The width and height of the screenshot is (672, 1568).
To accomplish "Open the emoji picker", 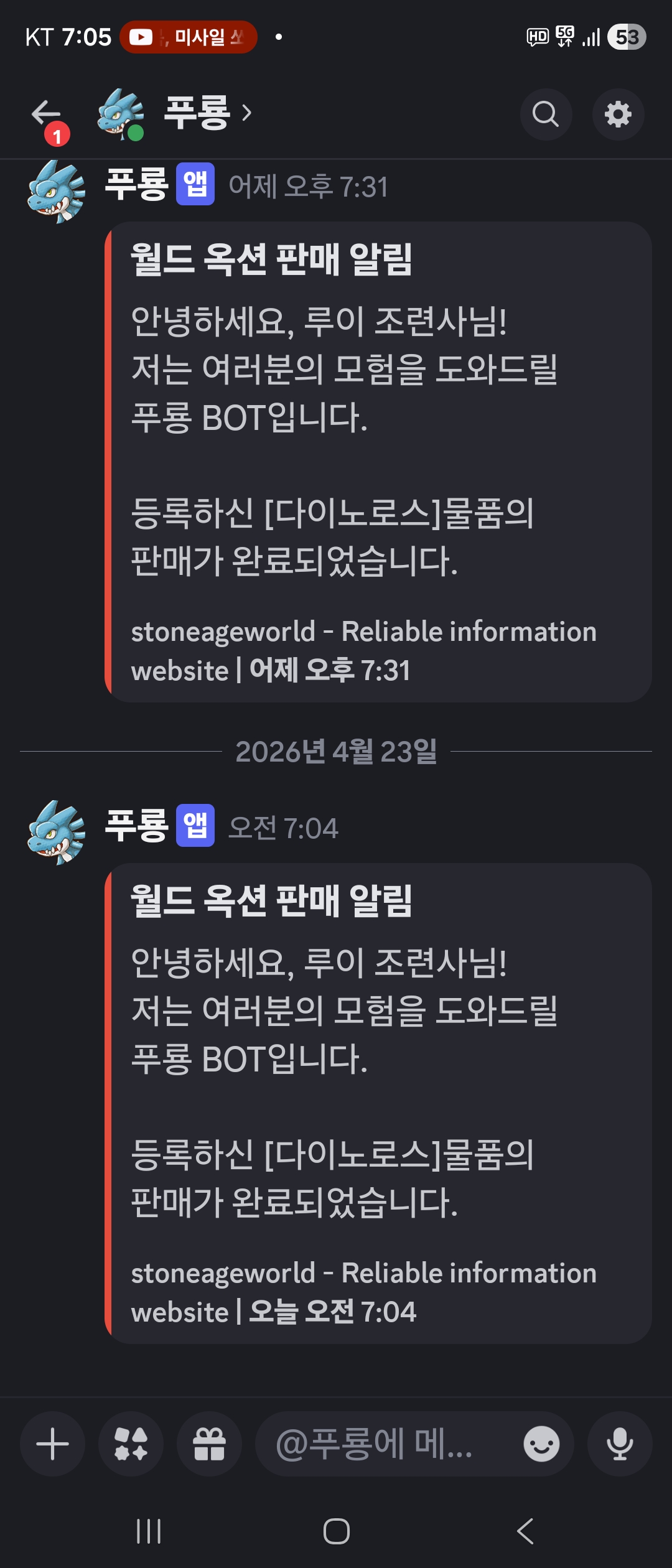I will point(541,1444).
